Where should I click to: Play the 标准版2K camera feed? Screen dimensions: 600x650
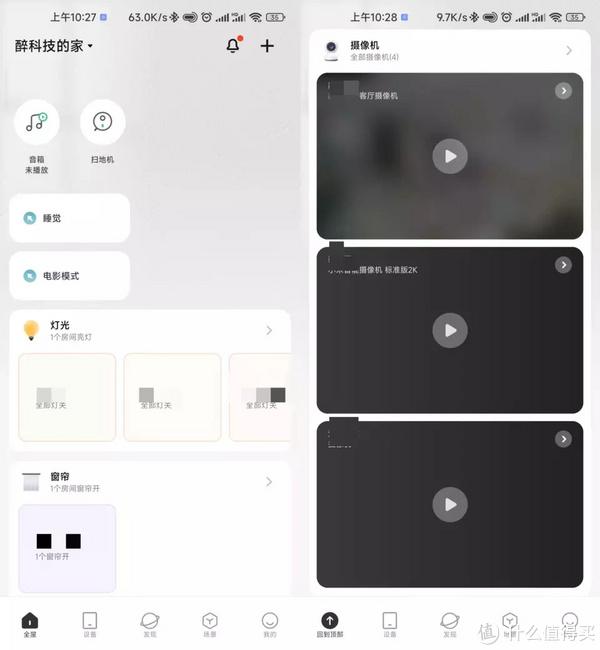[450, 330]
